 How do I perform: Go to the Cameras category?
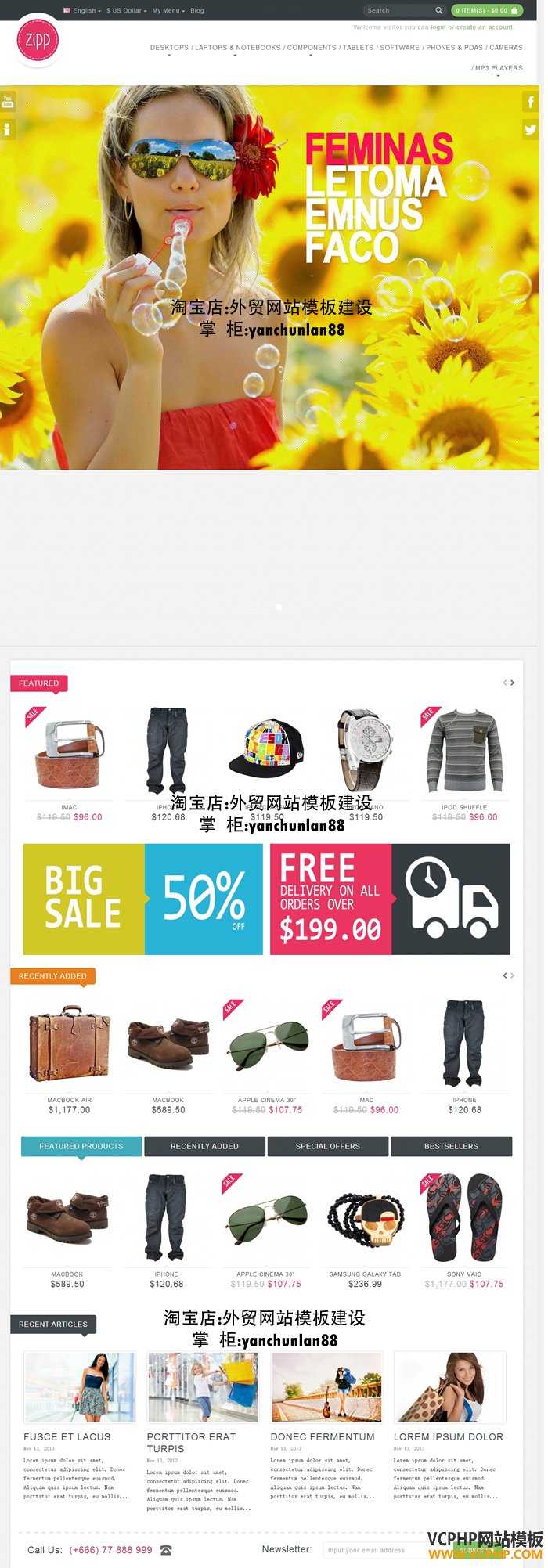(x=506, y=48)
